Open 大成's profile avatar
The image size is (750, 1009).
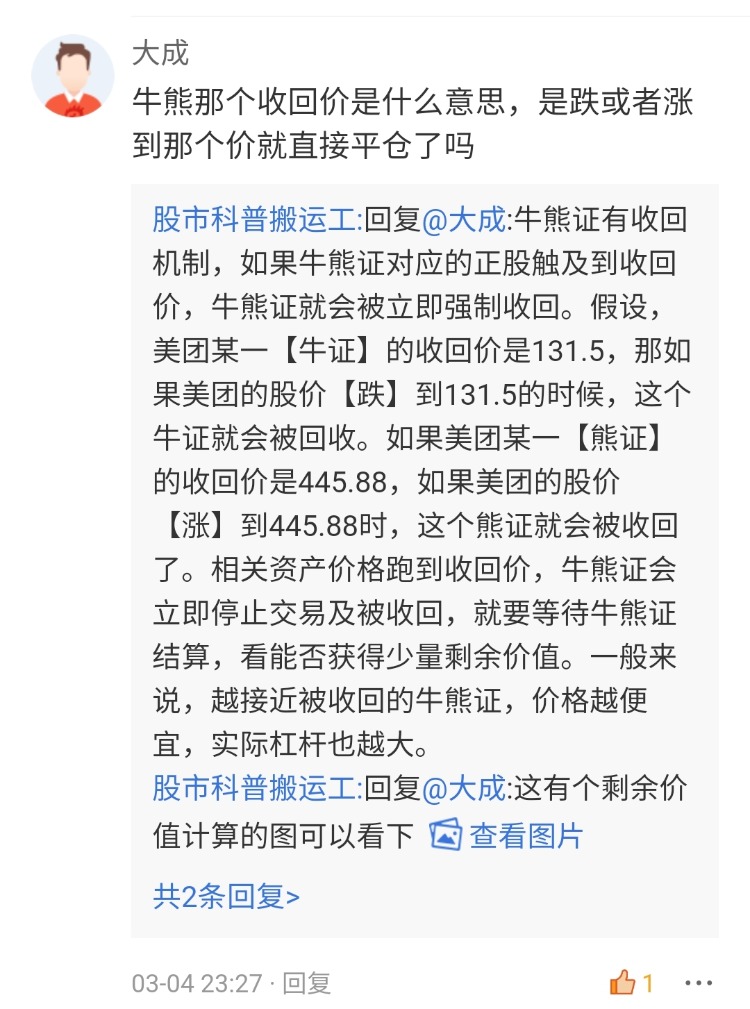click(73, 76)
